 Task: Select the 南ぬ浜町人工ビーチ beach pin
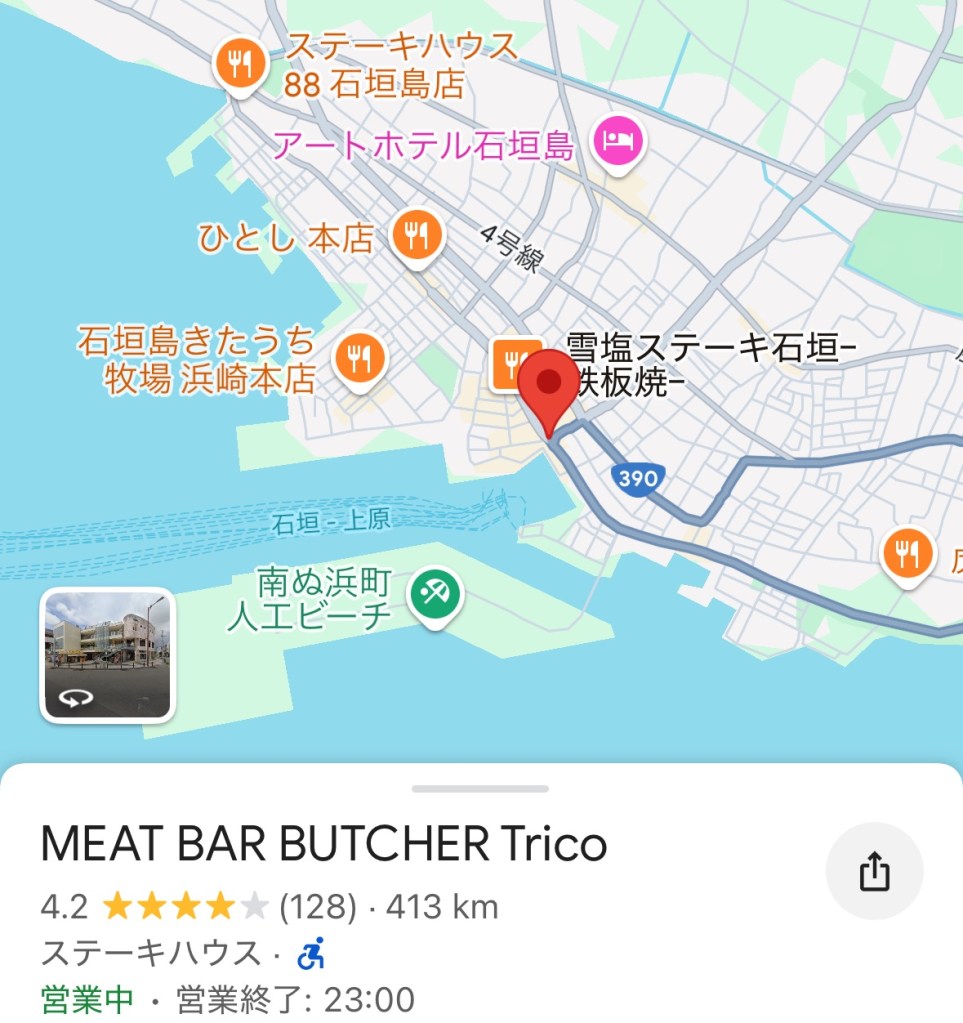435,596
